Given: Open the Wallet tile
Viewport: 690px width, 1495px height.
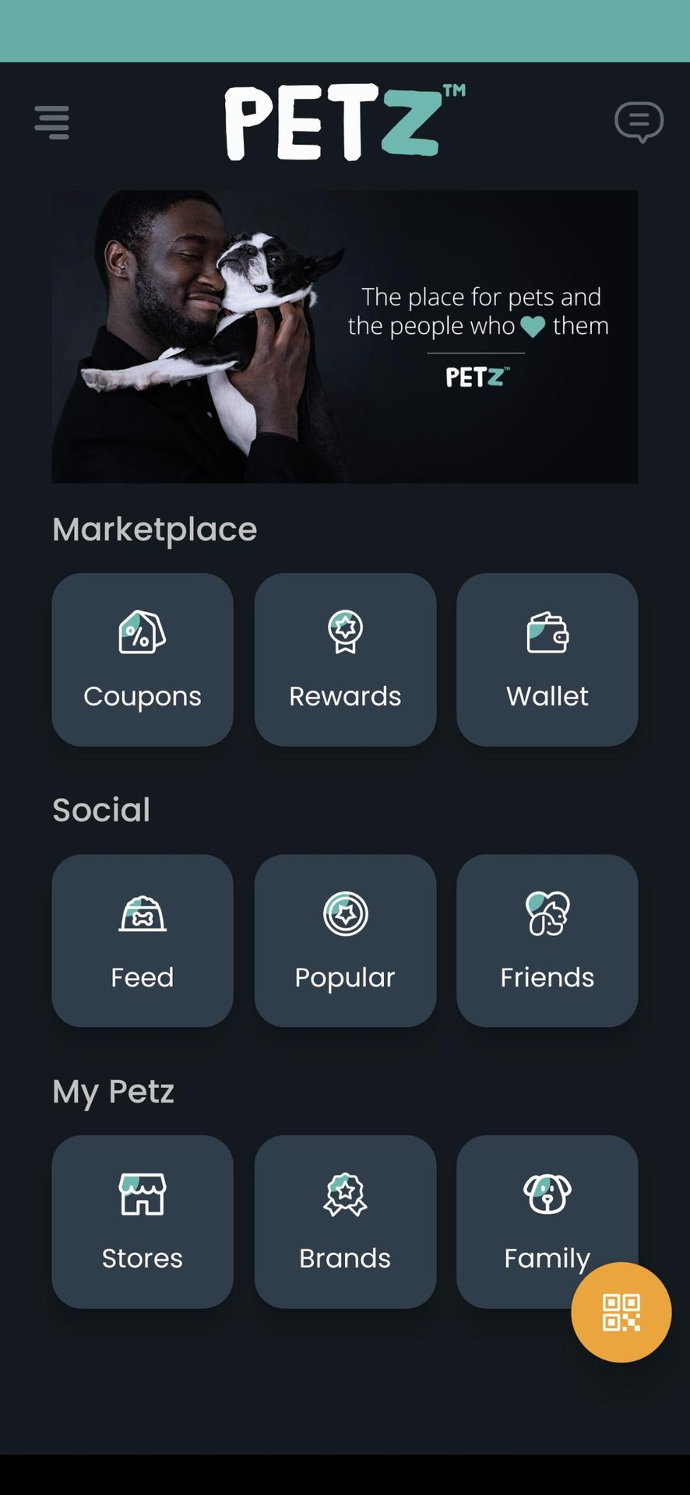Looking at the screenshot, I should click(547, 660).
